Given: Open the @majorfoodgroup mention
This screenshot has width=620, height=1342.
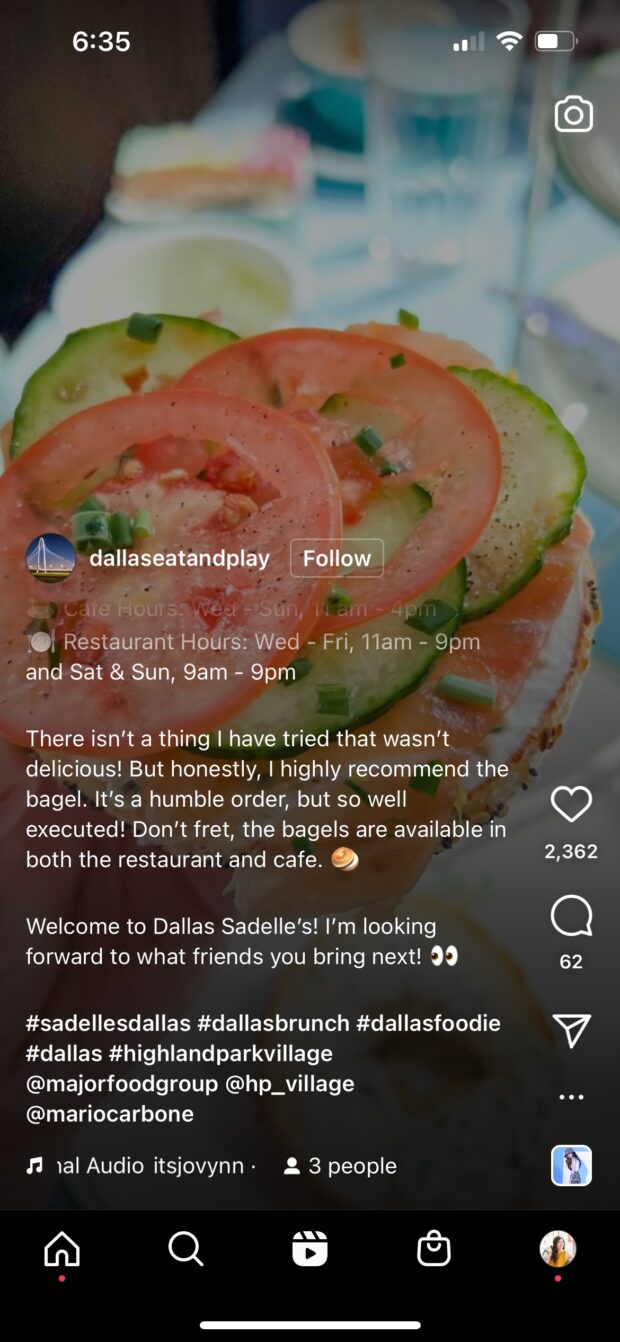Looking at the screenshot, I should [x=122, y=1083].
